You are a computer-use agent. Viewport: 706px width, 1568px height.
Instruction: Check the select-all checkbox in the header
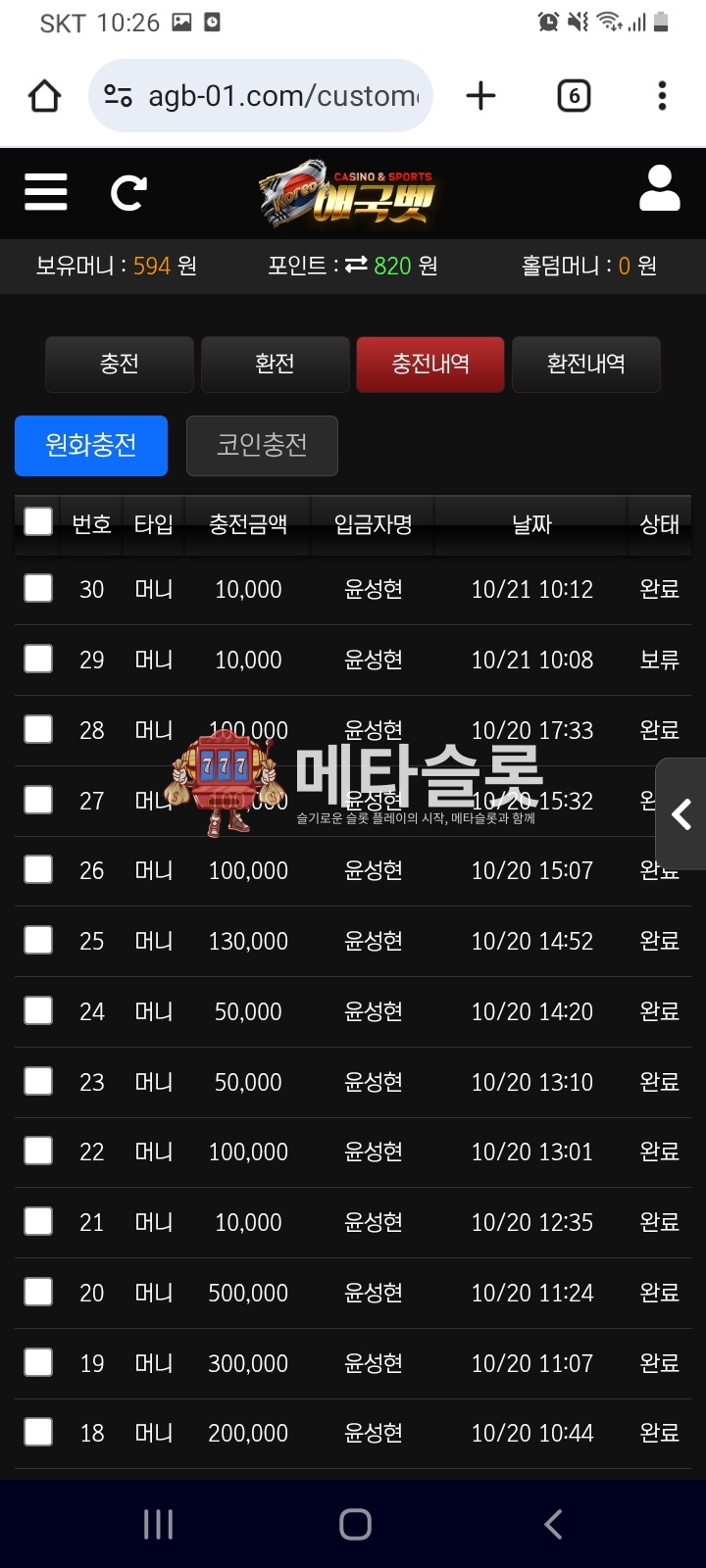(38, 521)
